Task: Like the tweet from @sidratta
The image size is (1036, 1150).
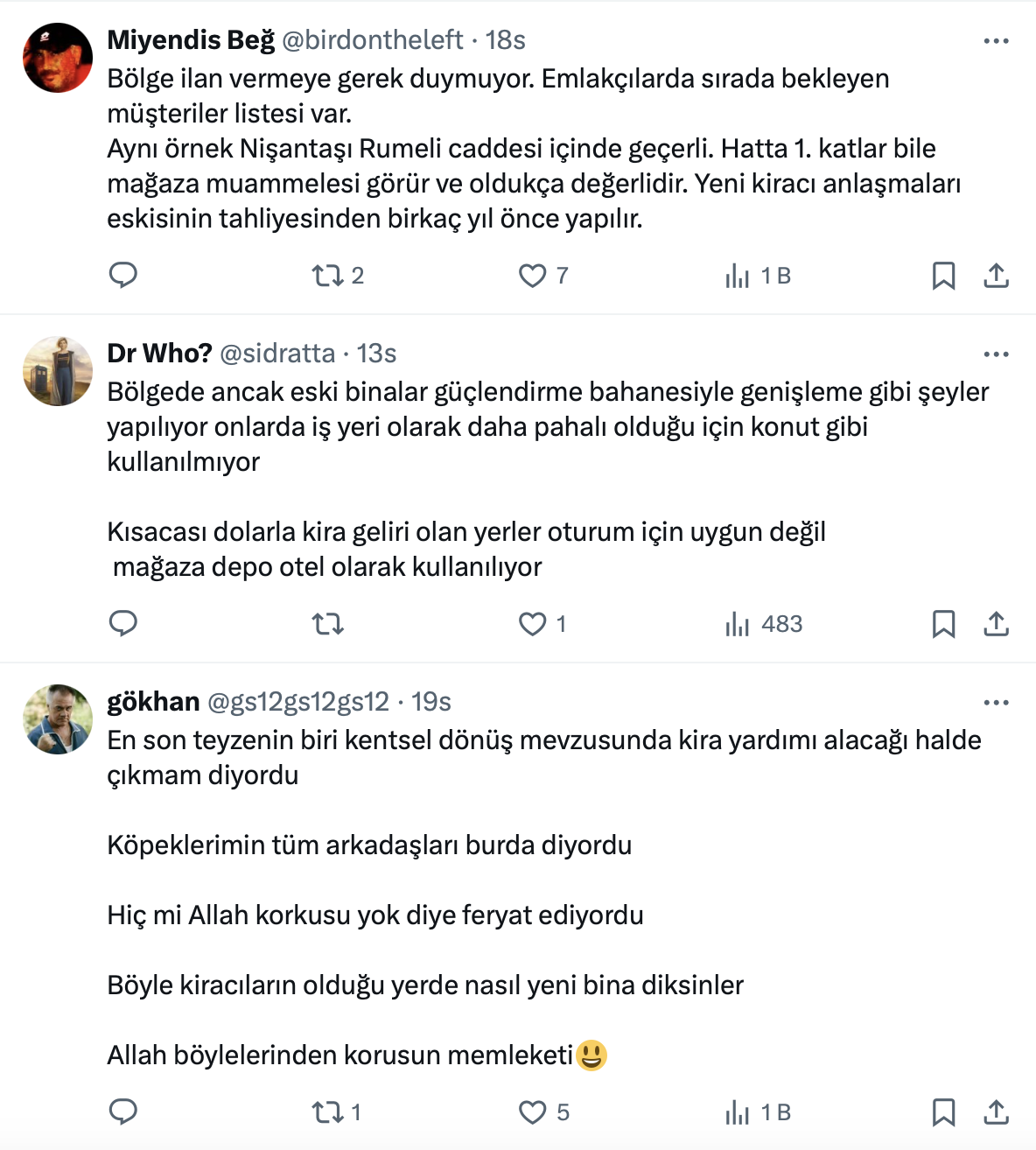Action: [x=532, y=624]
